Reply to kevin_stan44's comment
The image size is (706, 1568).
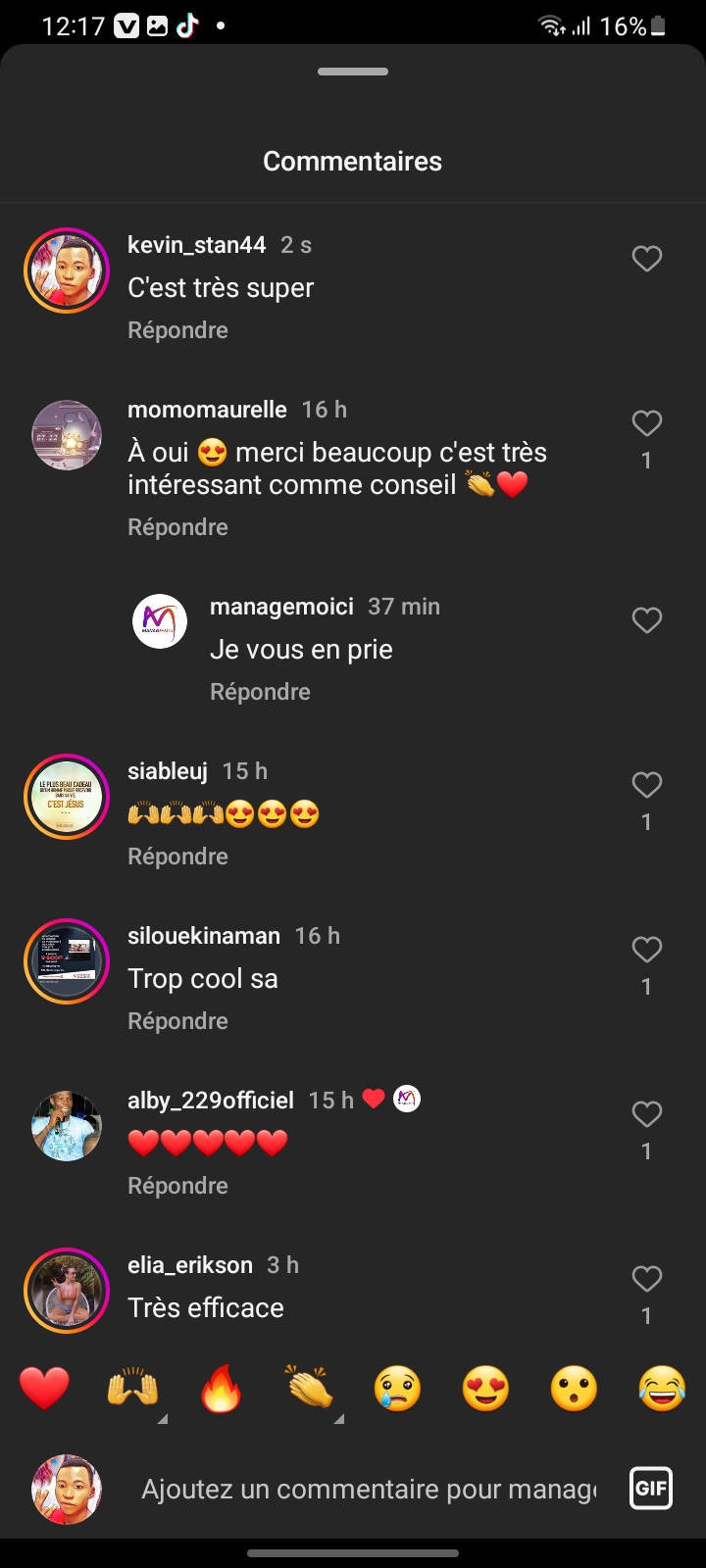(x=177, y=330)
